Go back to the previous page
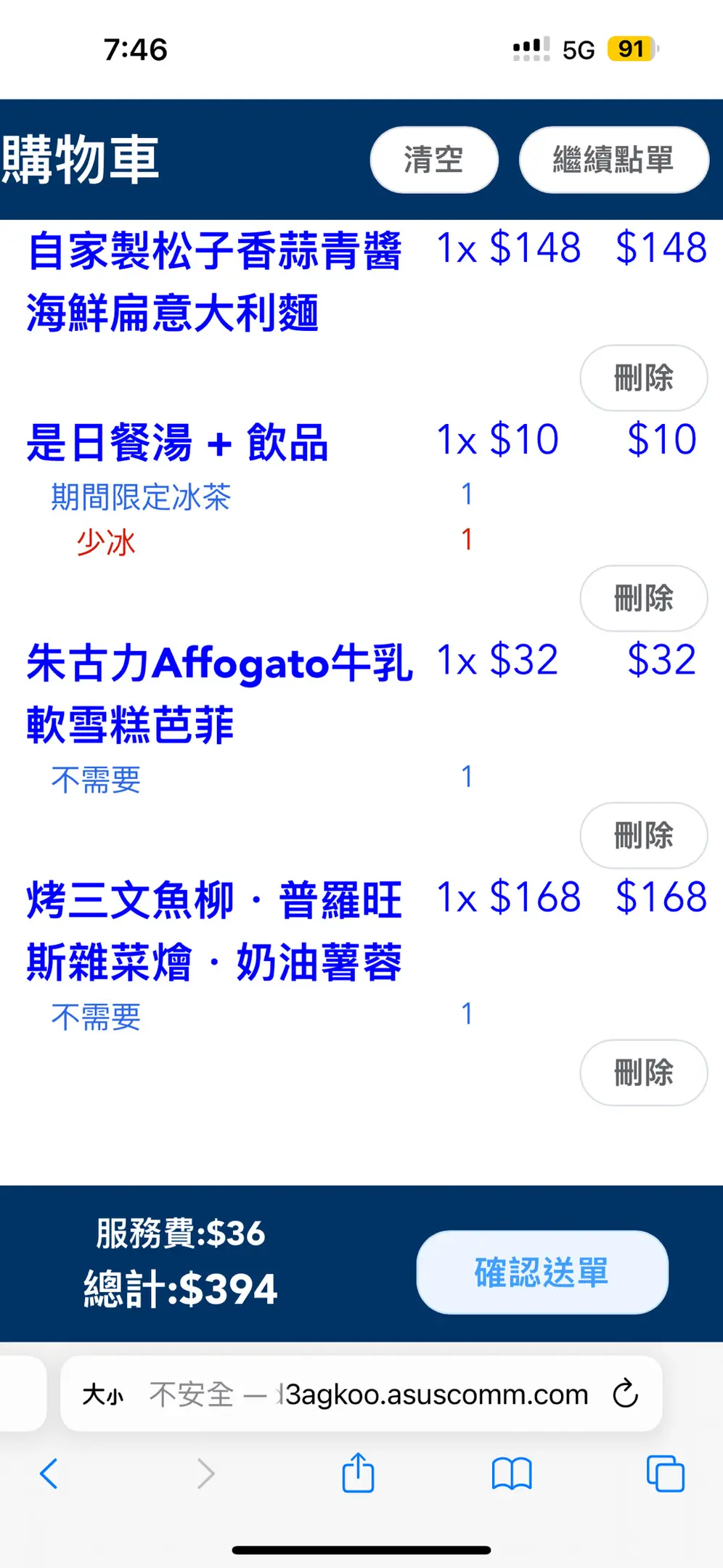 pos(49,1474)
